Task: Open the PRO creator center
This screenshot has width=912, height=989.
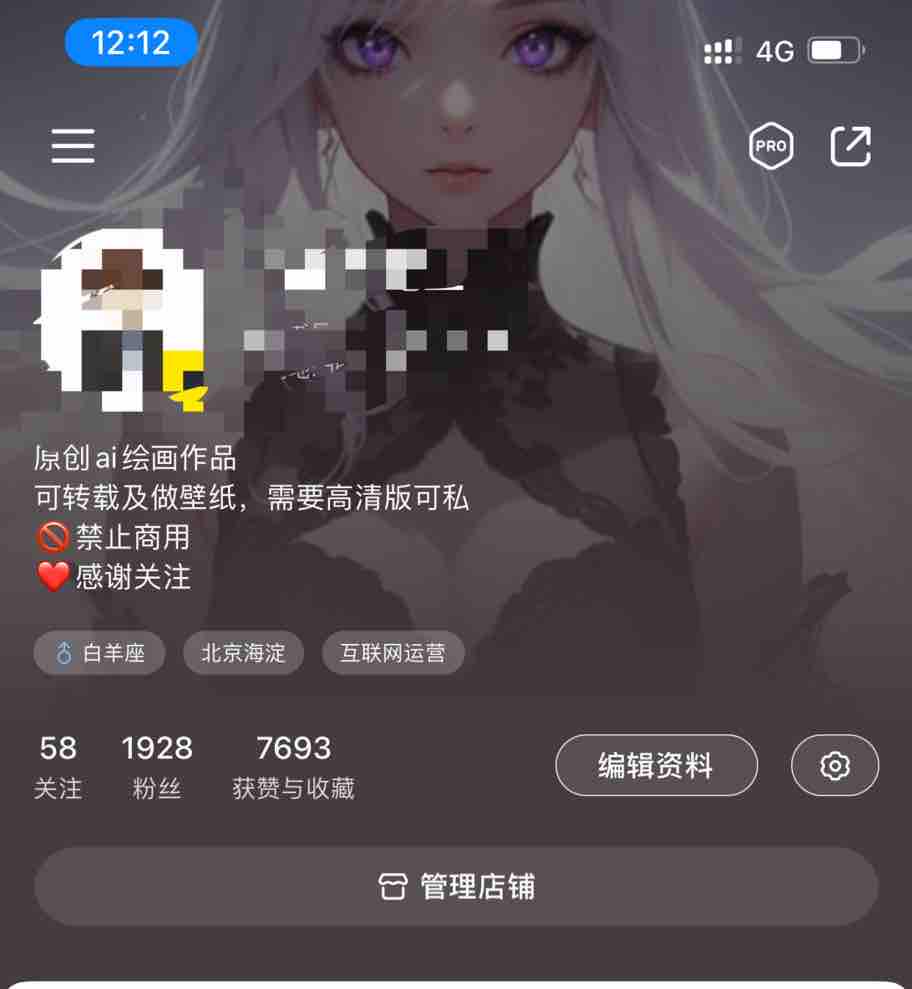Action: point(770,147)
